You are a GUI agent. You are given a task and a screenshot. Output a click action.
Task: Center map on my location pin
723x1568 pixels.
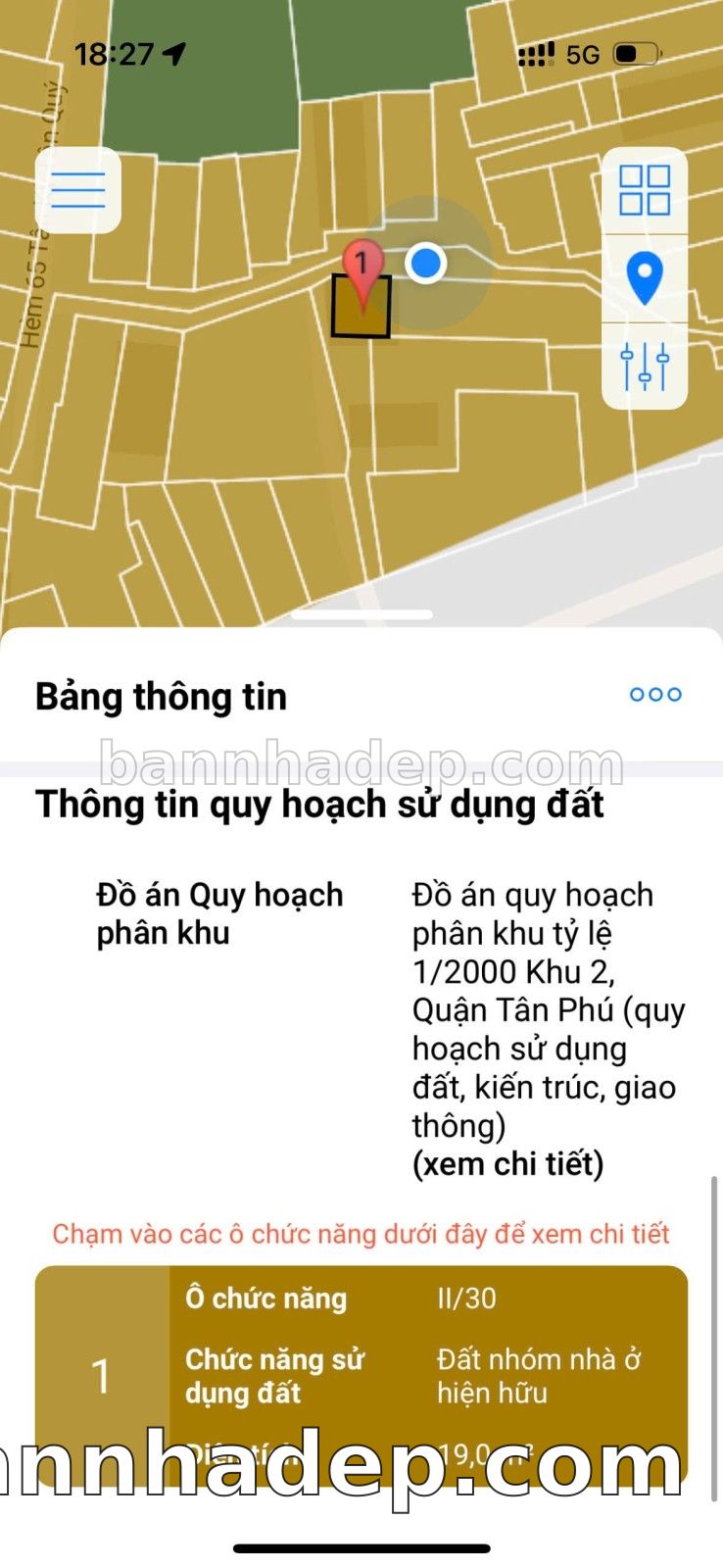(645, 278)
